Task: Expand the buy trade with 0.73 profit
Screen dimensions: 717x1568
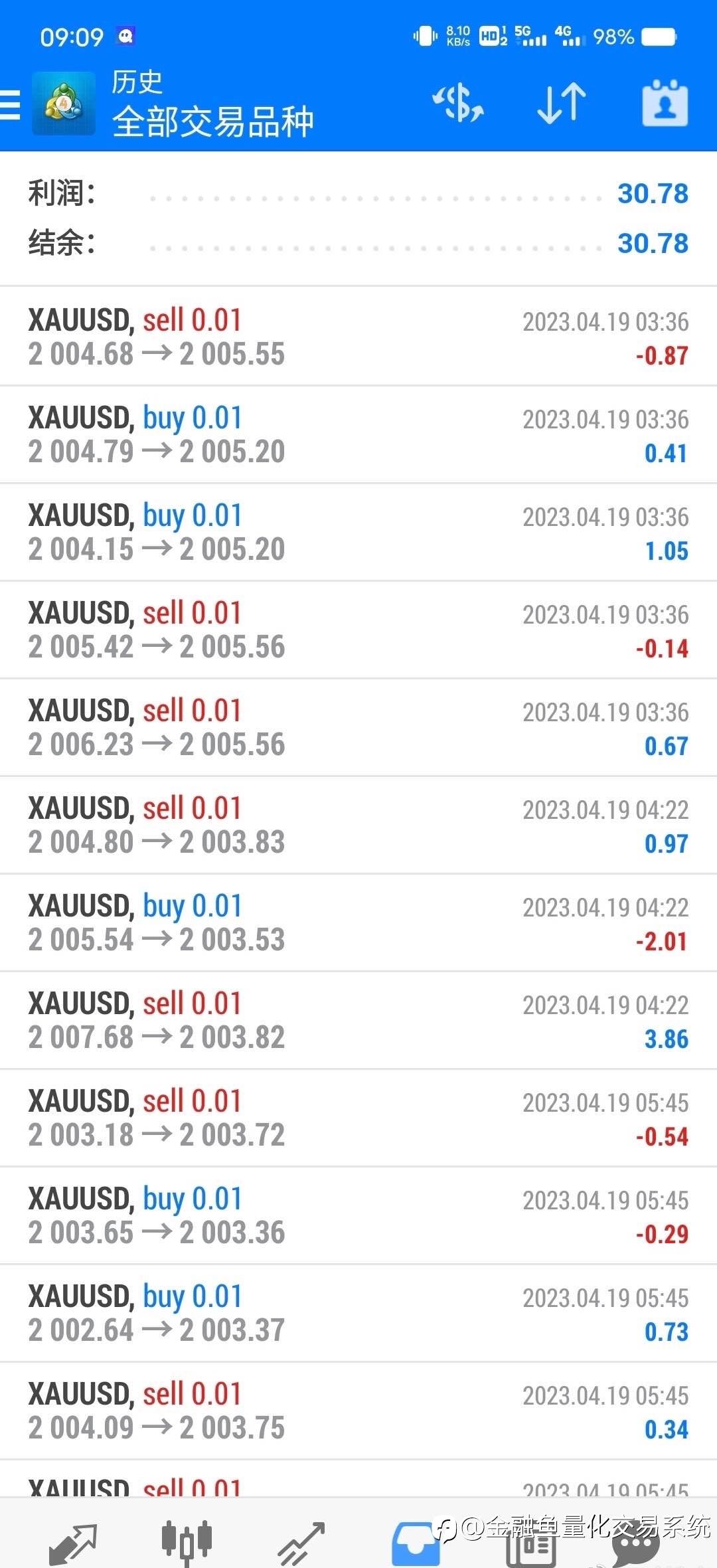Action: click(x=358, y=1313)
